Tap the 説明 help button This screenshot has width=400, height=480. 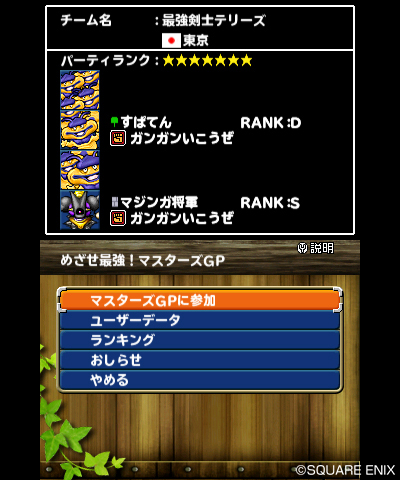point(315,248)
